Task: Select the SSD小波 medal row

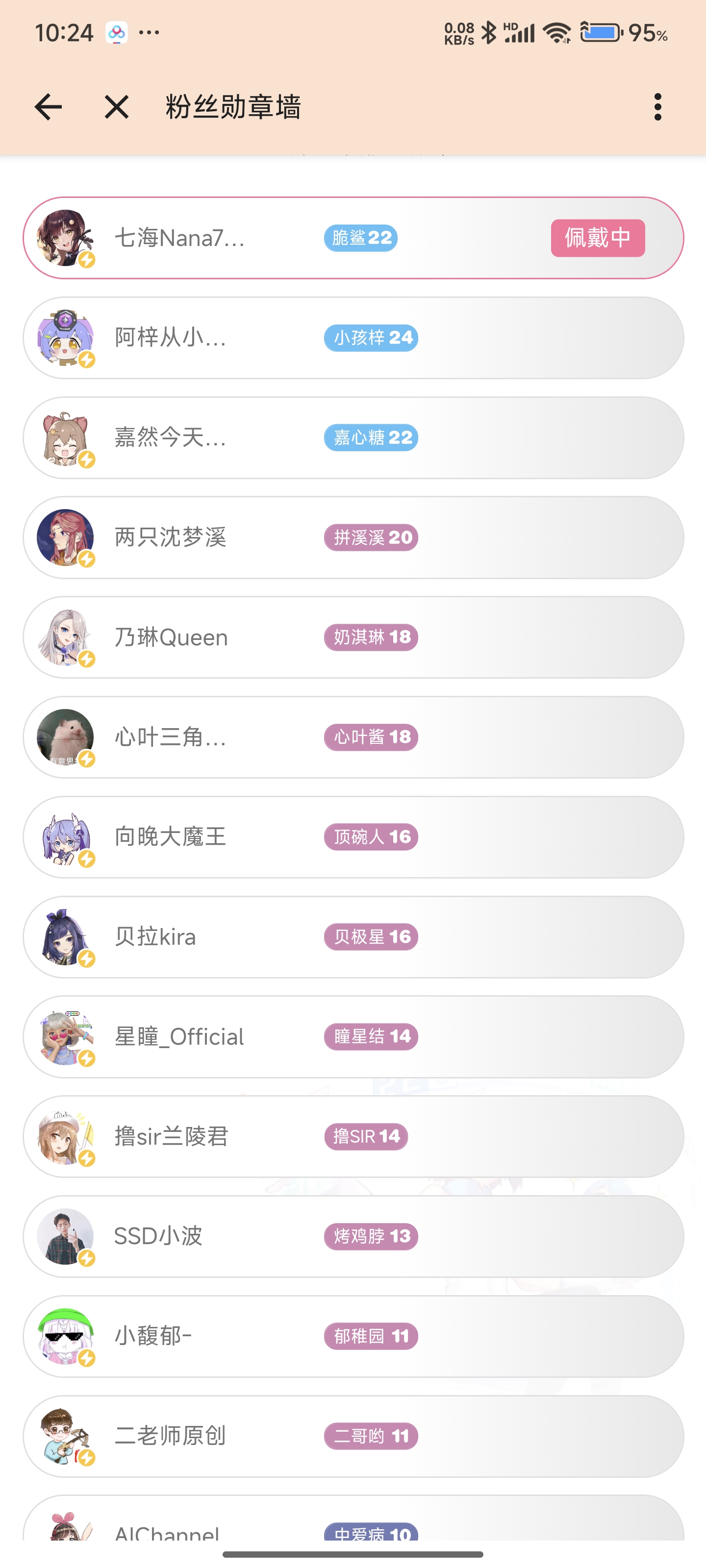Action: (353, 1236)
